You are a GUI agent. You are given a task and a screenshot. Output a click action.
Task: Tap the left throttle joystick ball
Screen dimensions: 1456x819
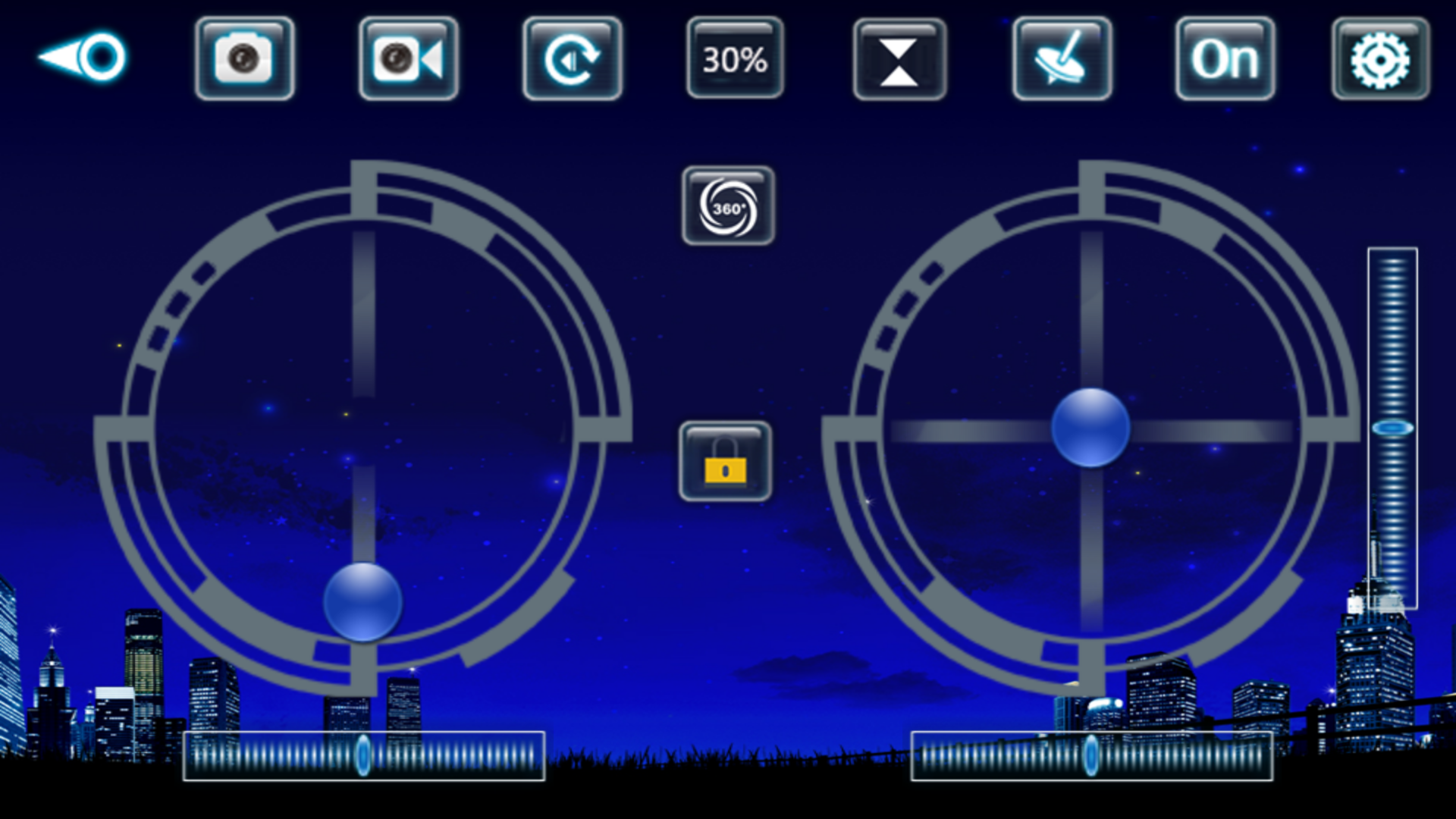point(362,601)
